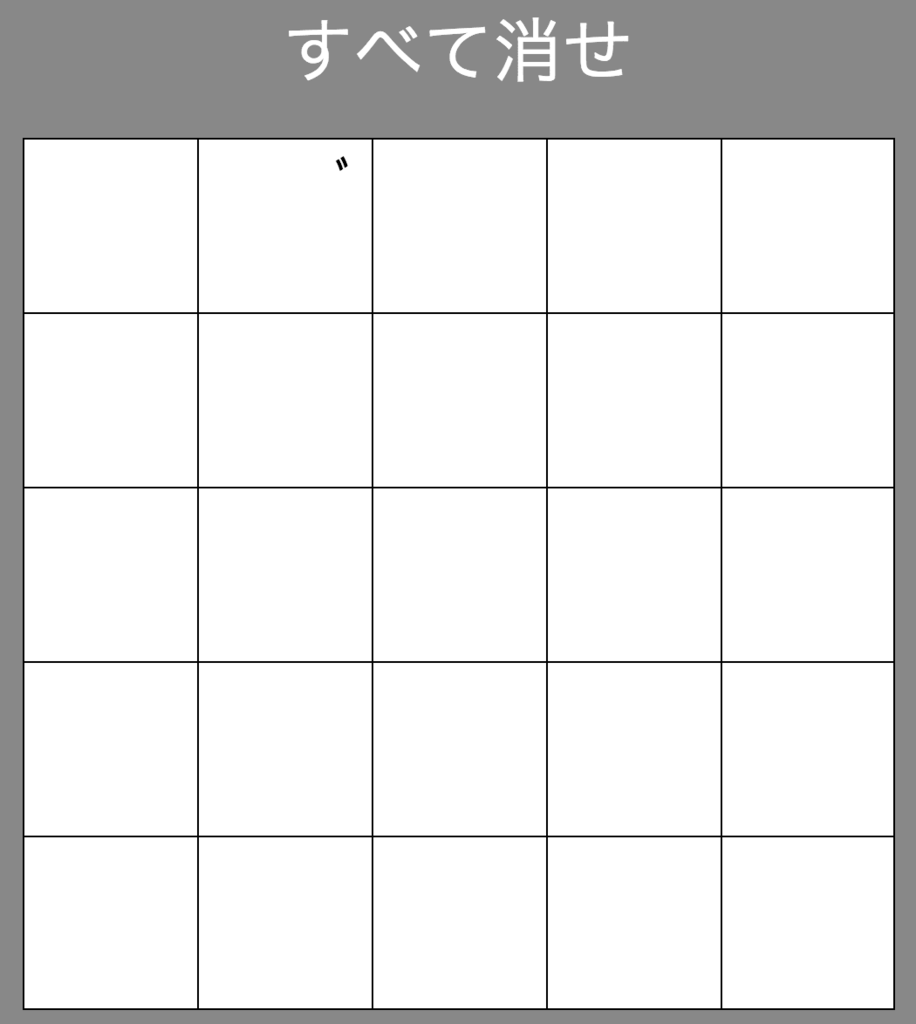This screenshot has height=1024, width=916.
Task: Click the rightmost cell of the middle row
Action: click(x=808, y=572)
